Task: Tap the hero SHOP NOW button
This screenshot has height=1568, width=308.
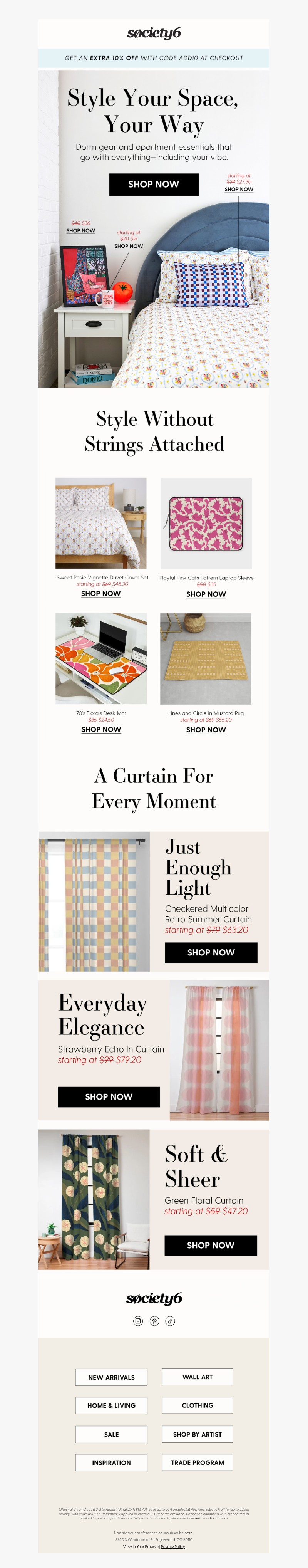Action: tap(153, 185)
